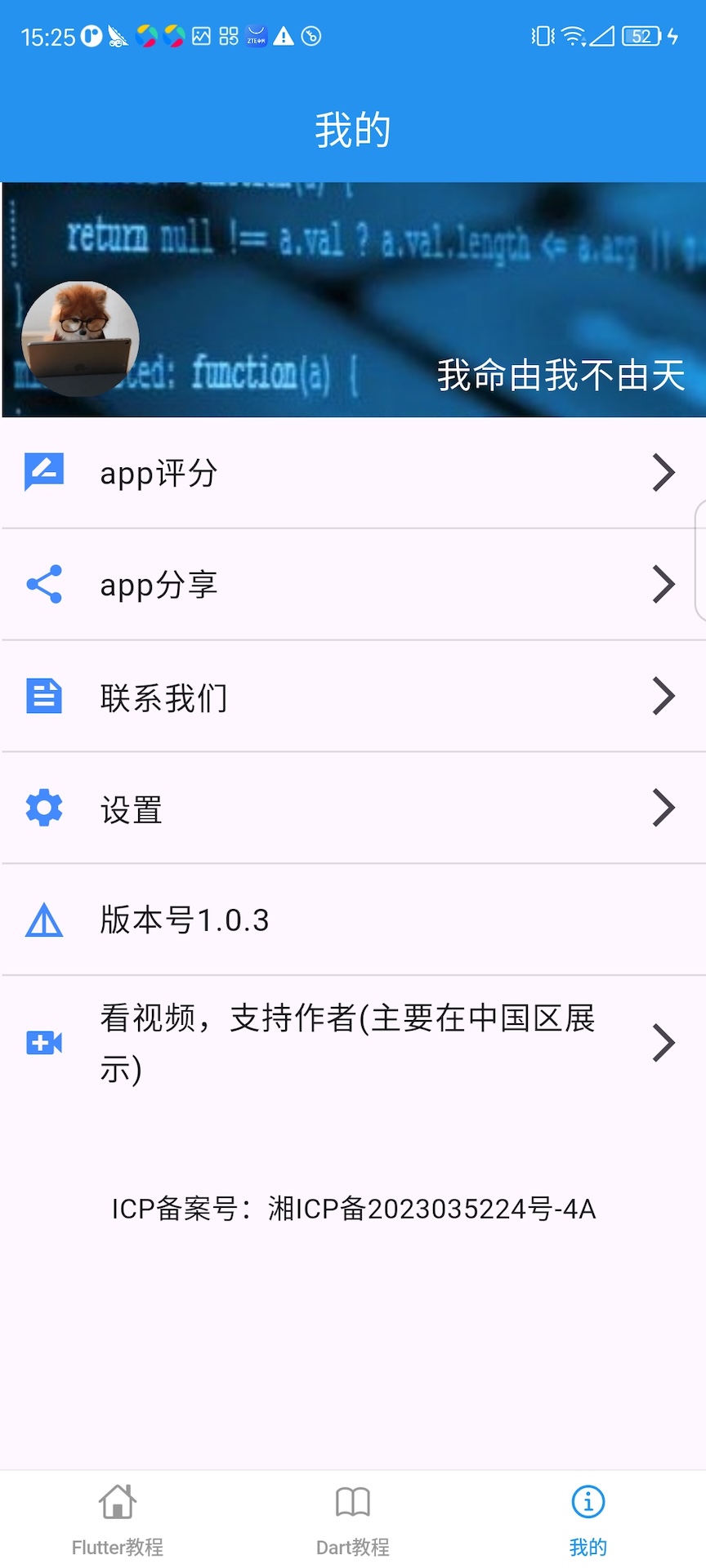
Task: Expand 设置 via its right chevron
Action: [664, 808]
